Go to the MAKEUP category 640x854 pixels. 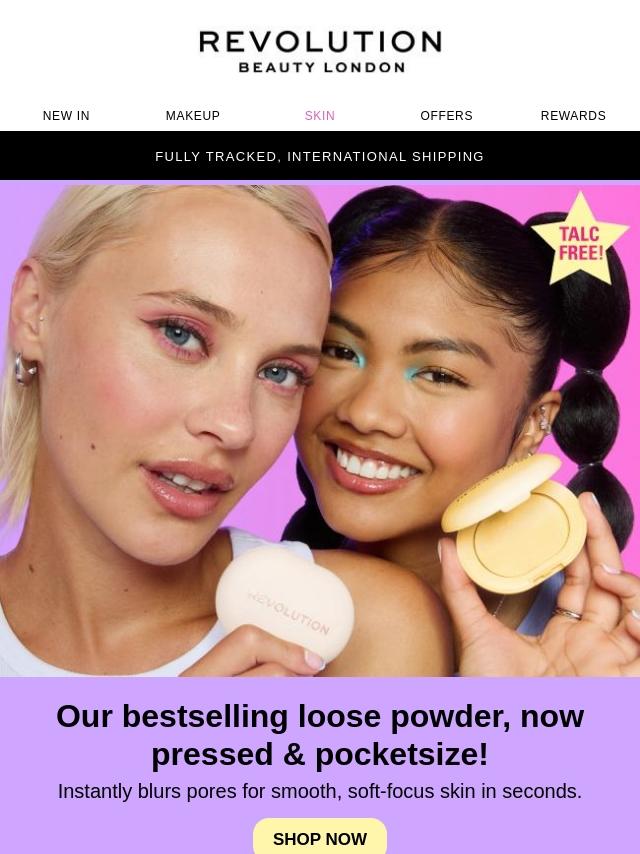tap(193, 115)
